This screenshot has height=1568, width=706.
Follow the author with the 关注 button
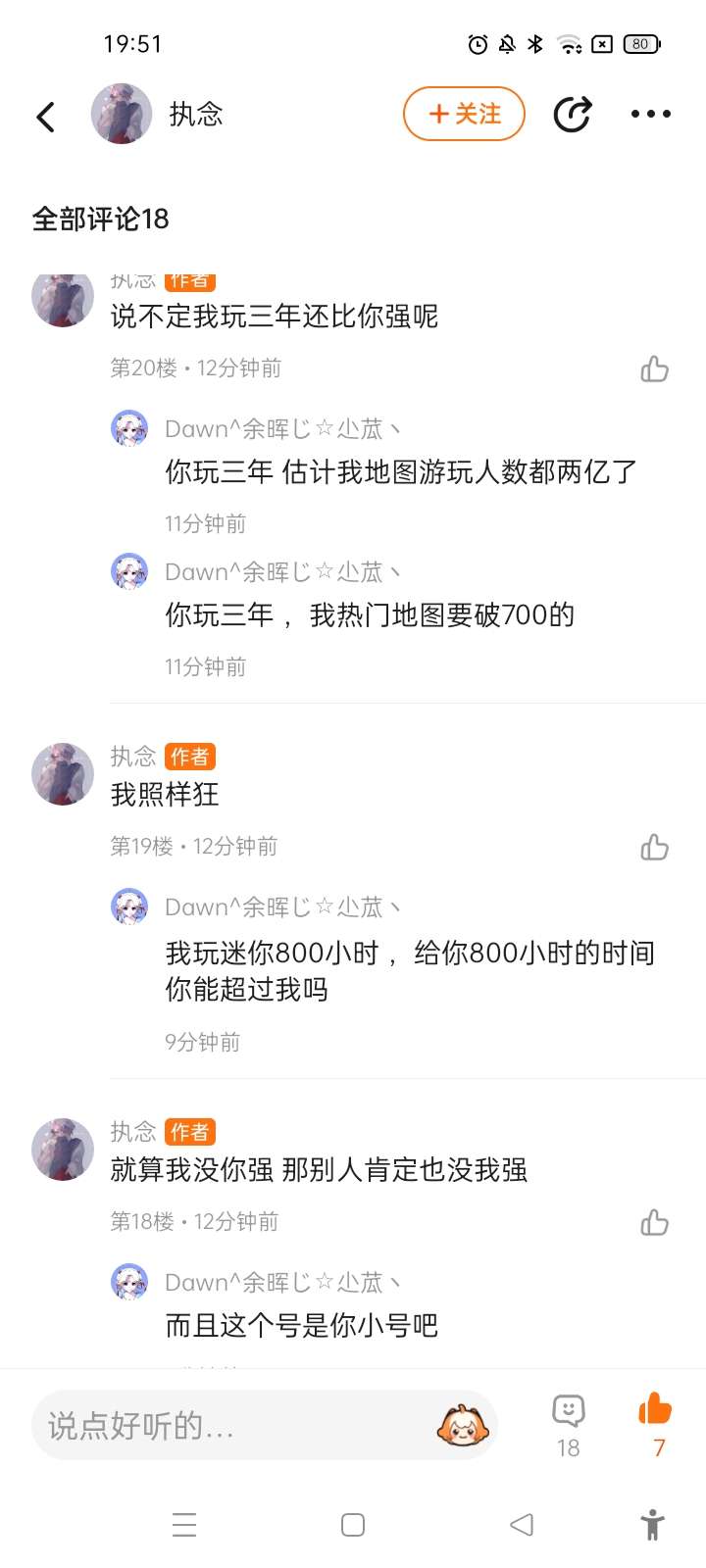pos(464,114)
